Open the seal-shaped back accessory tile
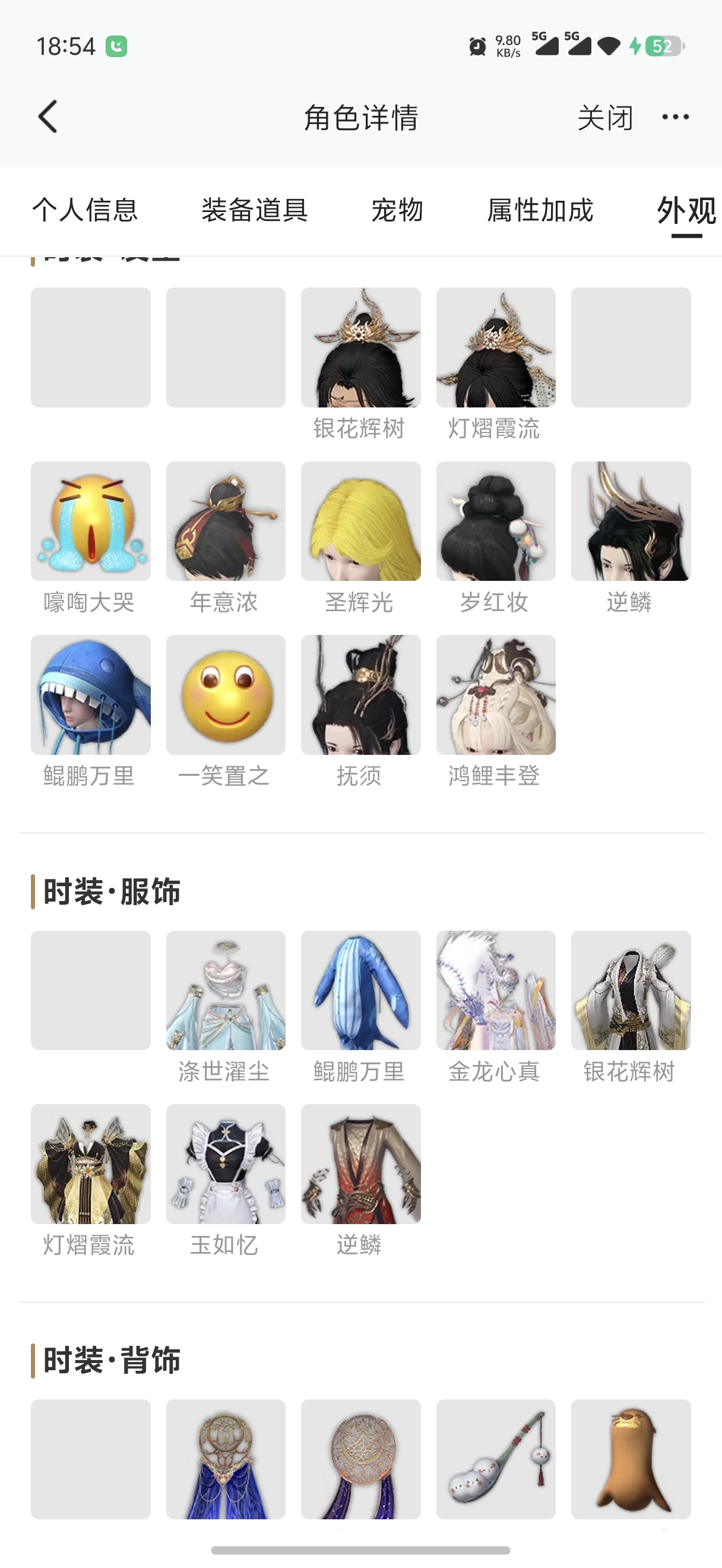The image size is (722, 1568). click(x=631, y=1459)
